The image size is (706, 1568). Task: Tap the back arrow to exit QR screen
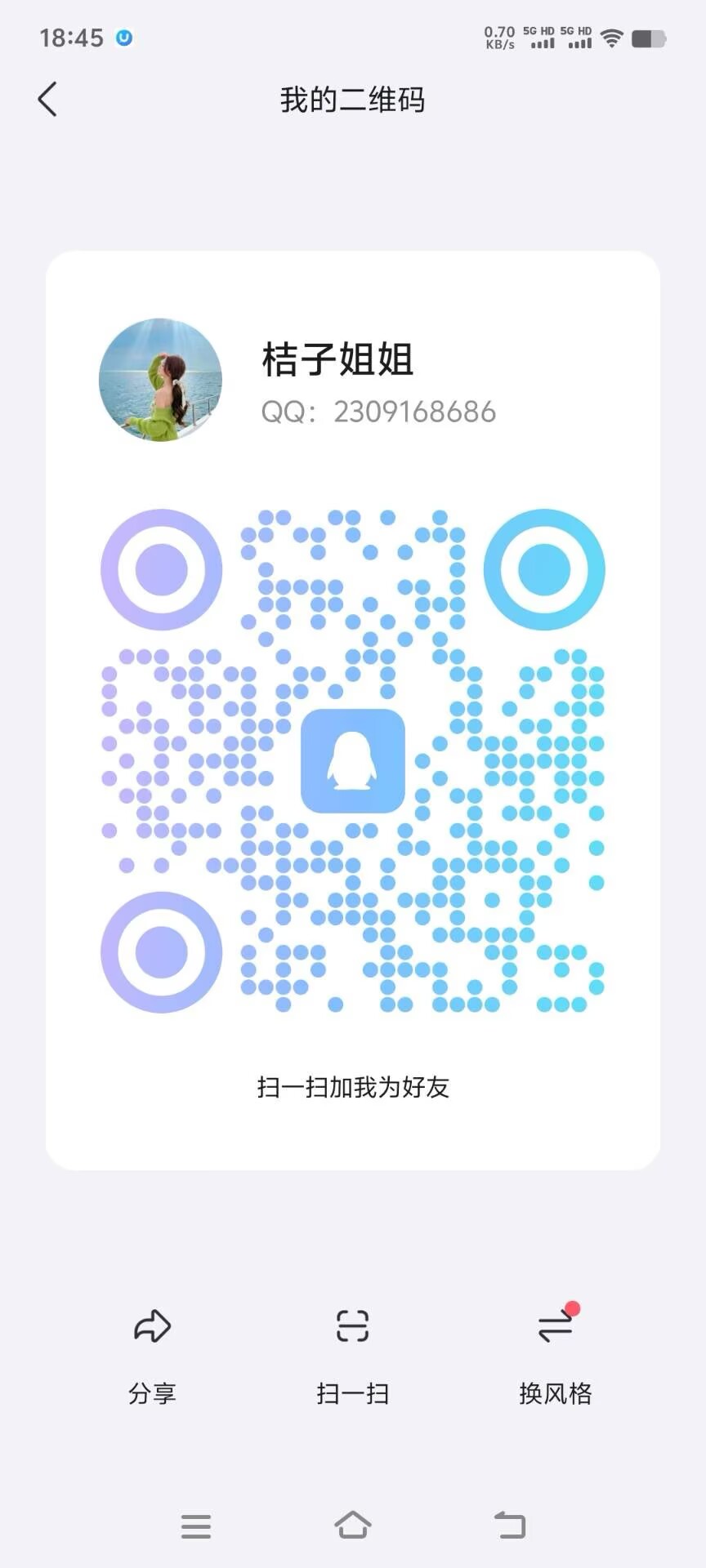point(47,98)
